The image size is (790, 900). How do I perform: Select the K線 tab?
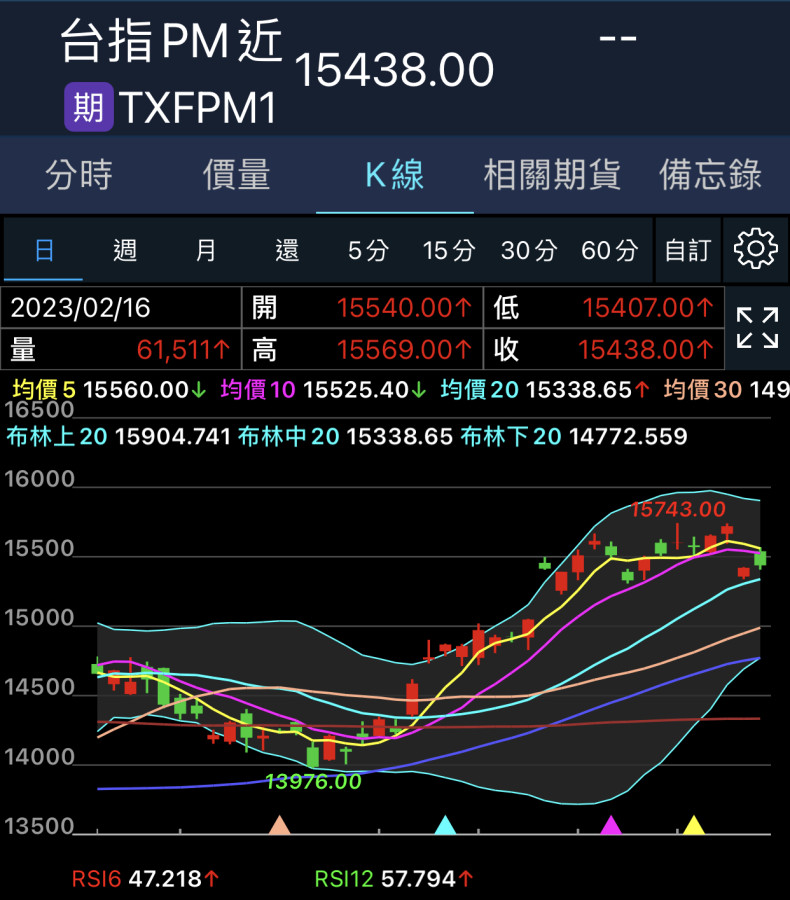(394, 175)
